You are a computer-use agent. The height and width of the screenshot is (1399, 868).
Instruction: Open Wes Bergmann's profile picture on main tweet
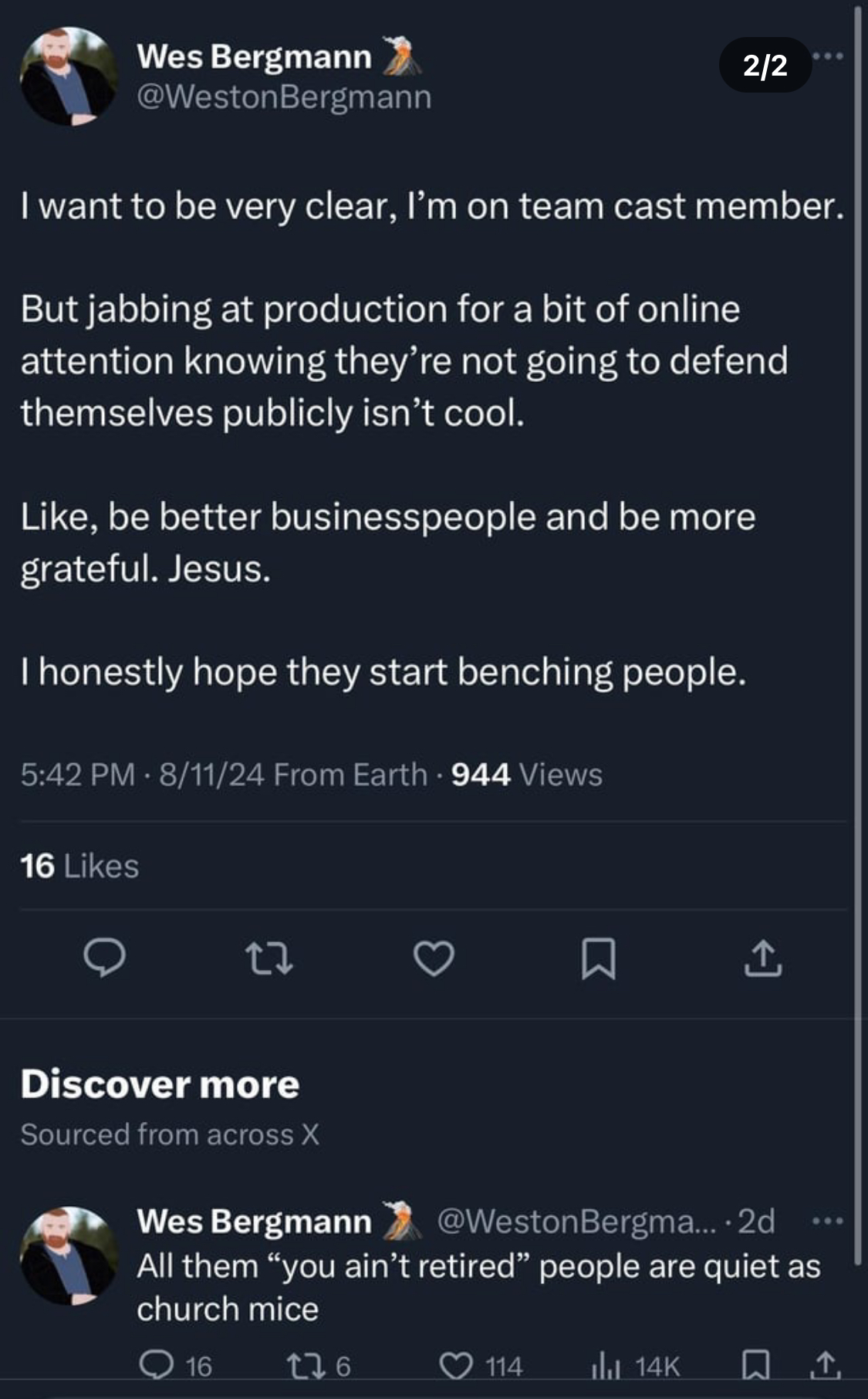[x=69, y=76]
